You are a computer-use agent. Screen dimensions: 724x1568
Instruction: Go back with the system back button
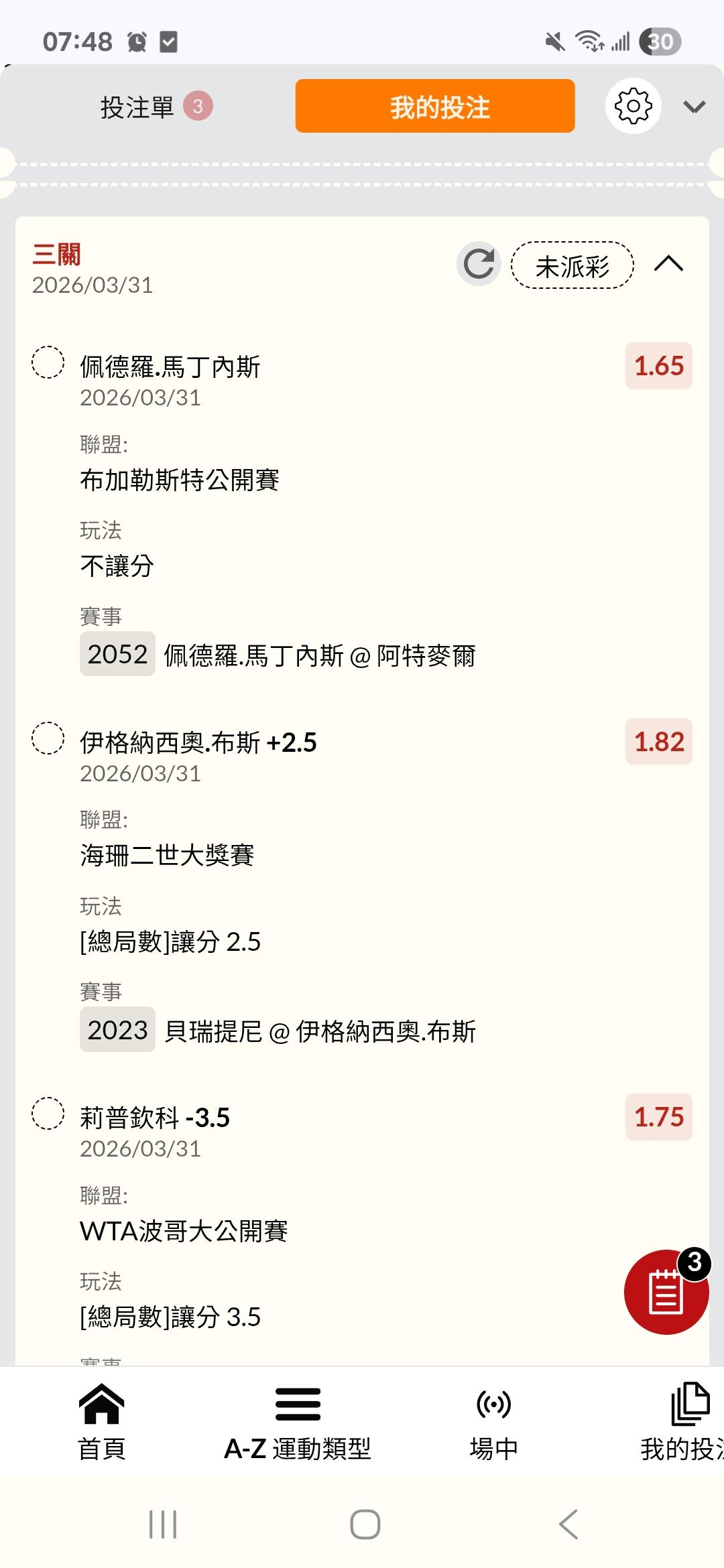coord(568,1524)
